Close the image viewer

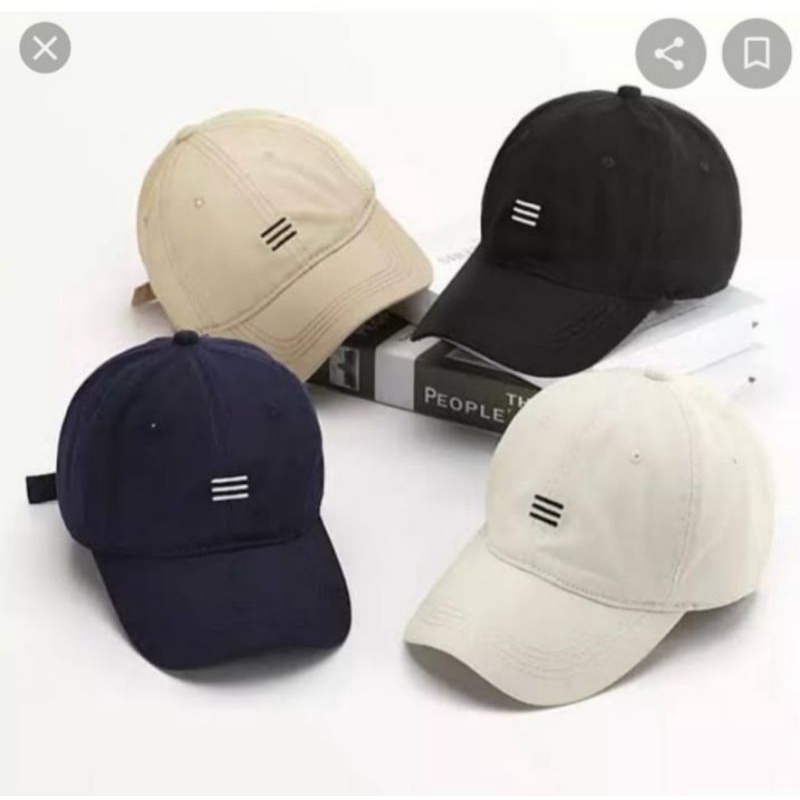[x=45, y=48]
